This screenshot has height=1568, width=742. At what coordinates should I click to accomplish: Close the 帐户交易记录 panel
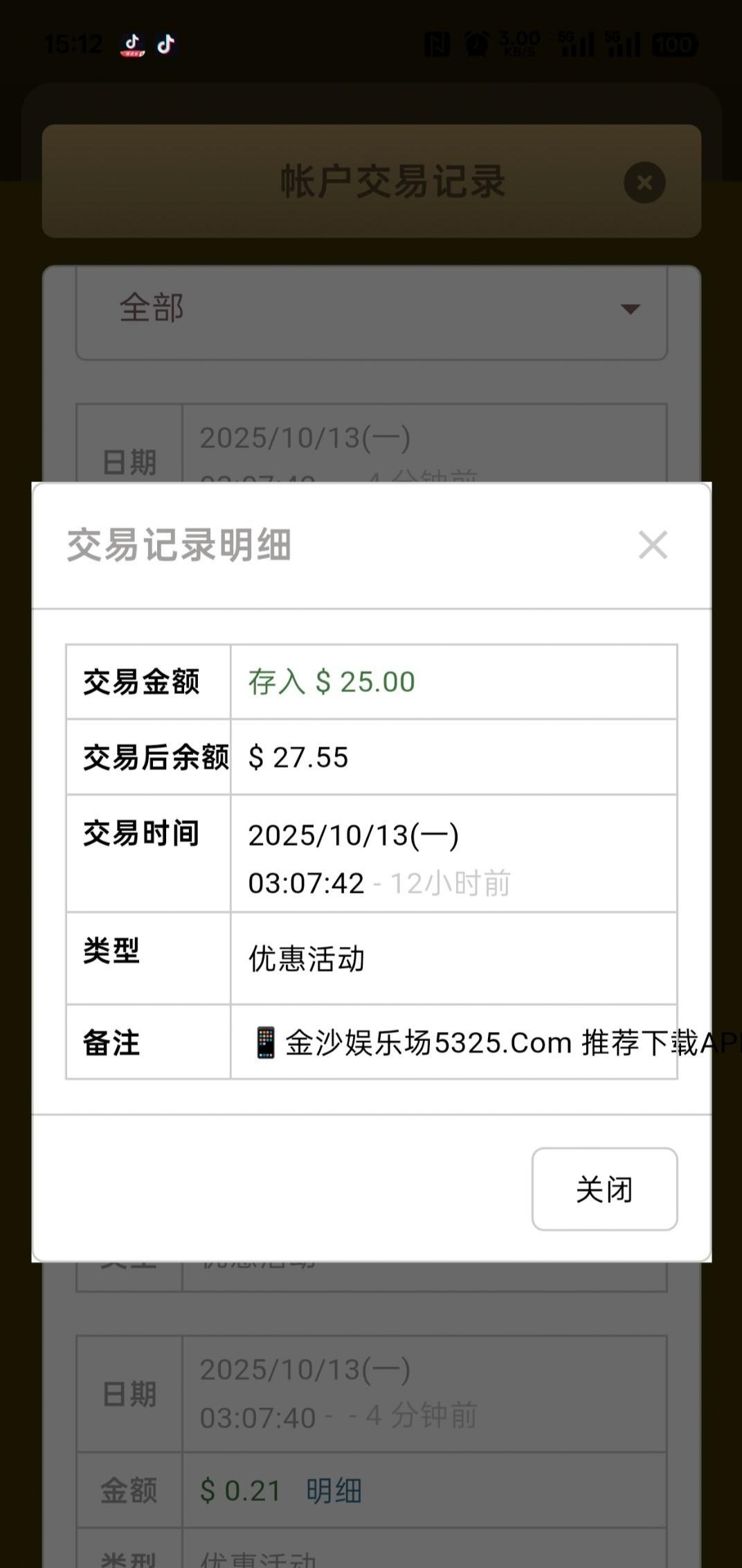click(x=644, y=183)
